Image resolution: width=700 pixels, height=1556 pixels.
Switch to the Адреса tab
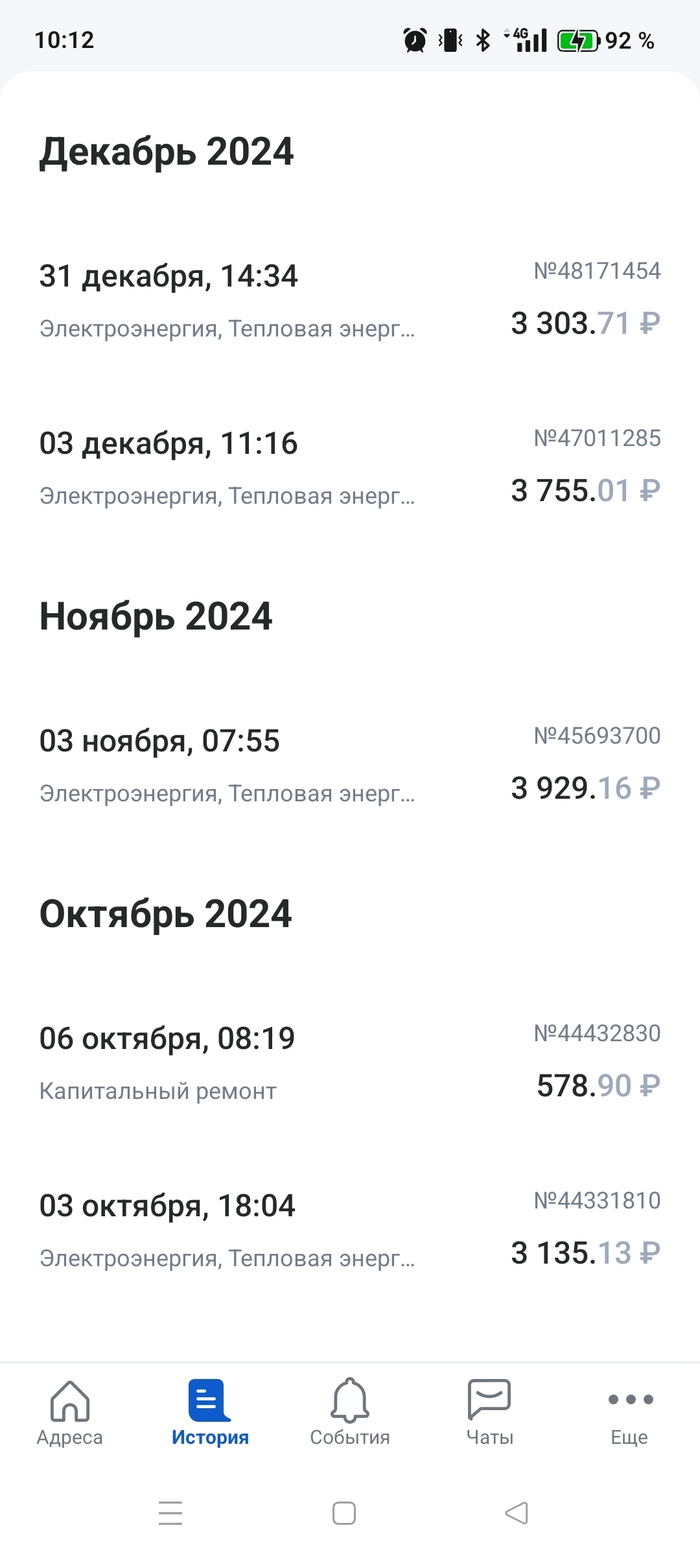(x=70, y=1413)
